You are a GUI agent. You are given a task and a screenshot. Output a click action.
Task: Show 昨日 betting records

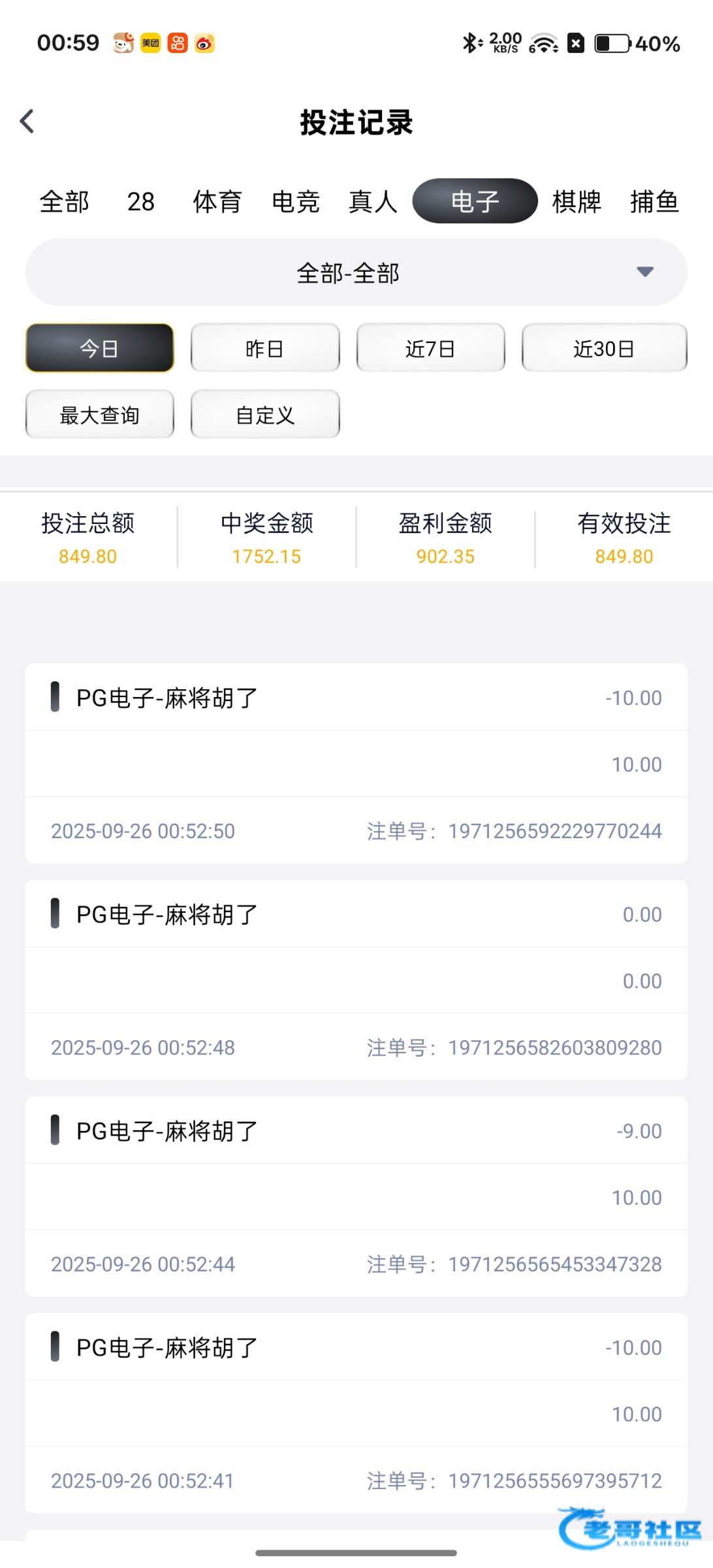265,348
